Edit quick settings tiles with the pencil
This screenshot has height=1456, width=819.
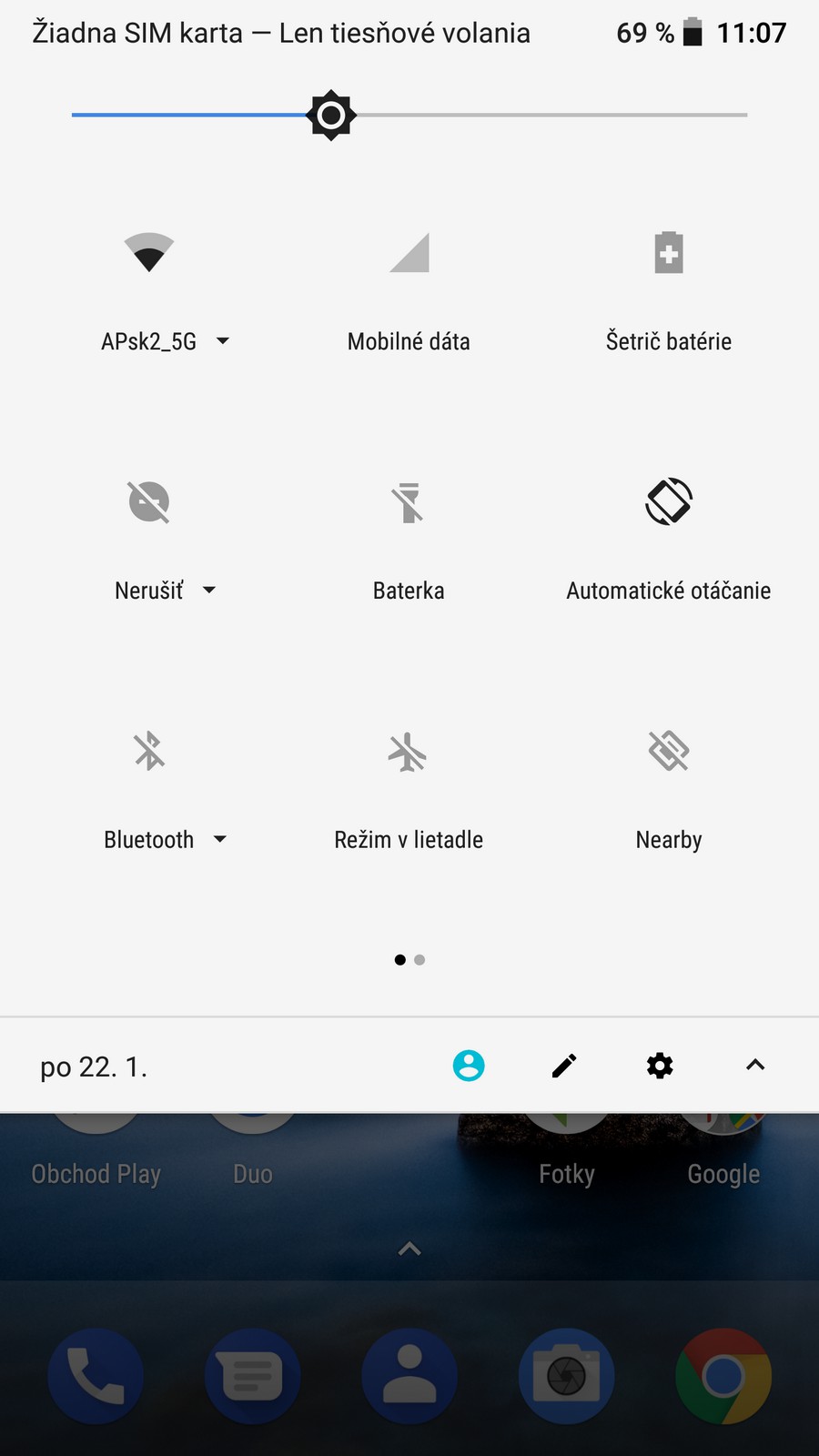564,1066
